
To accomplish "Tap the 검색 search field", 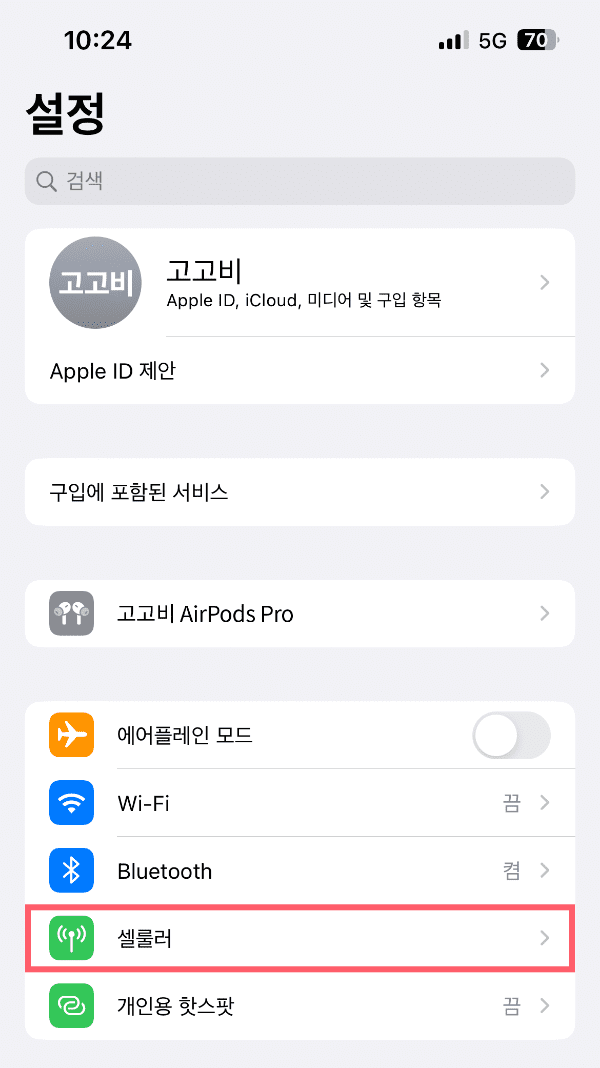I will tap(300, 181).
